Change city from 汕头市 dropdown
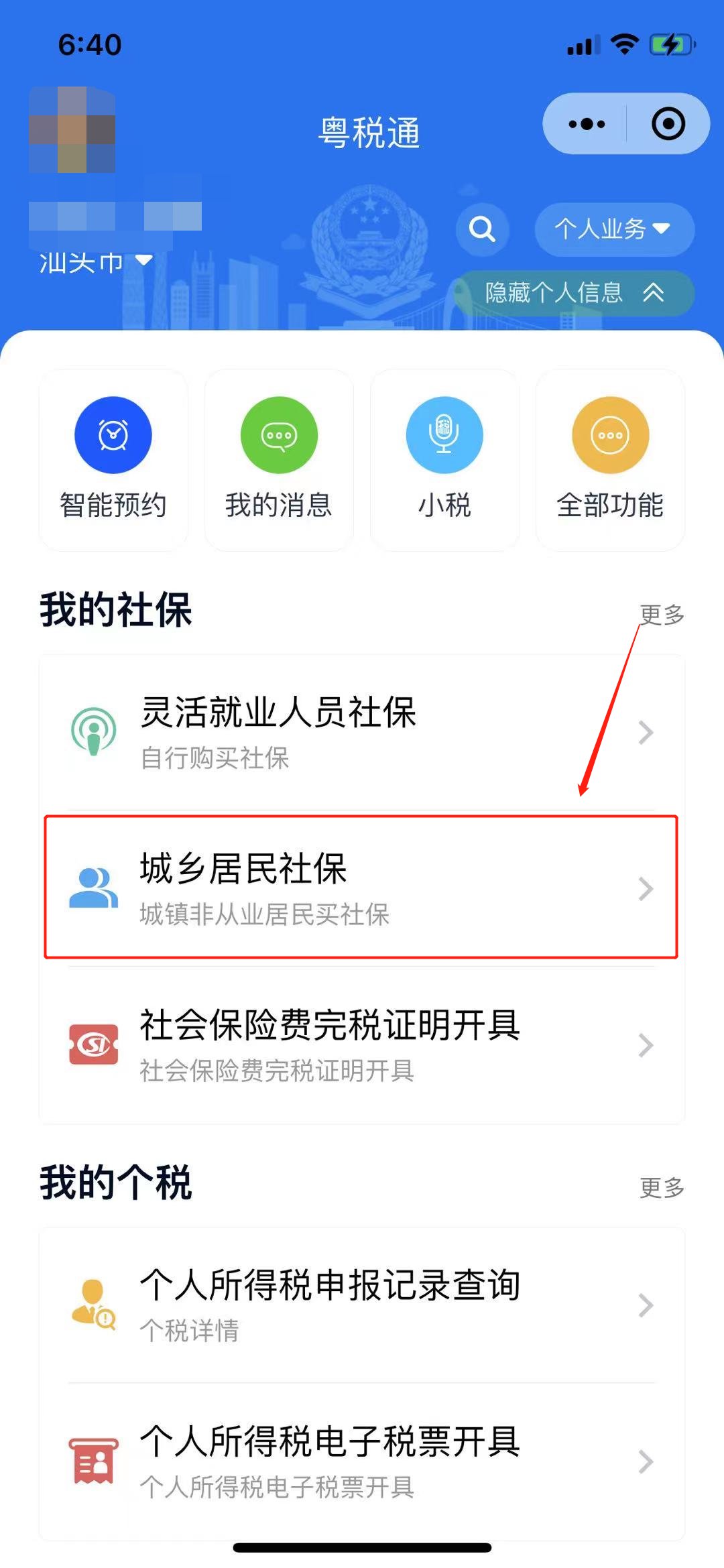The height and width of the screenshot is (1568, 724). coord(95,261)
